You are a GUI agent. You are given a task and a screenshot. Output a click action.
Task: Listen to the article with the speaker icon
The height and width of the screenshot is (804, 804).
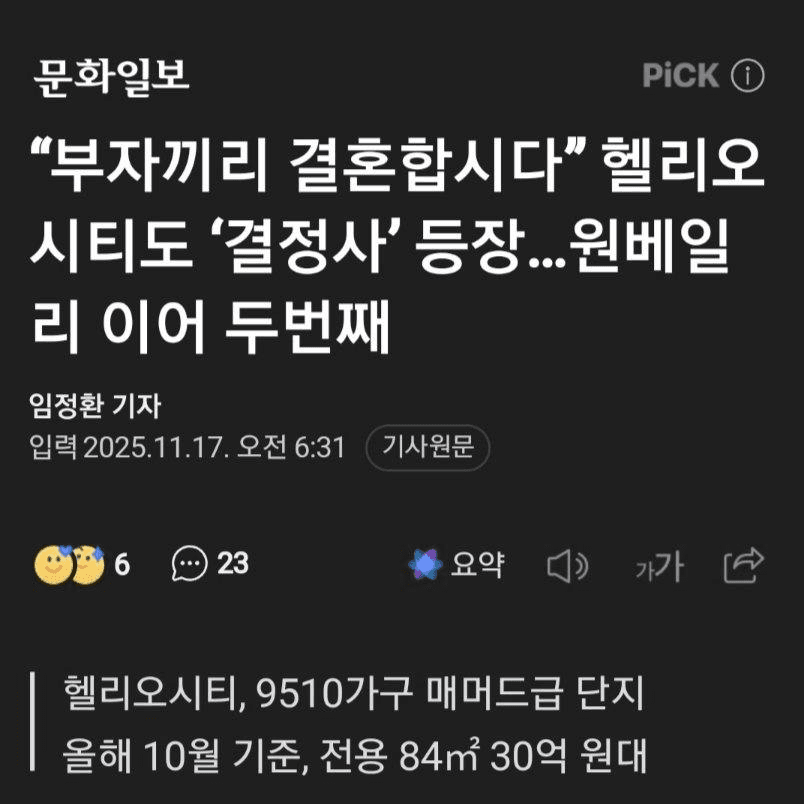tap(567, 567)
